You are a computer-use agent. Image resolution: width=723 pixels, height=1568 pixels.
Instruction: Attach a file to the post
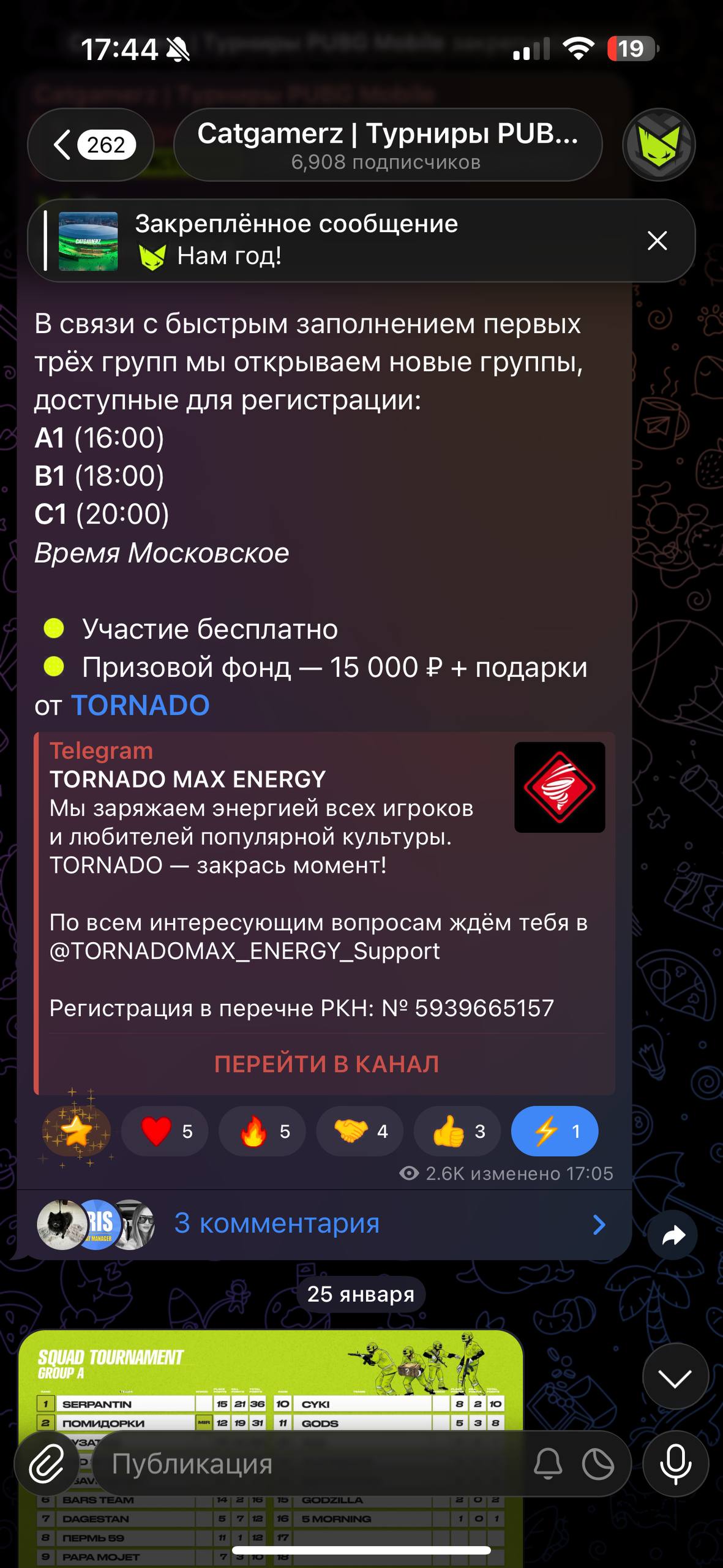[x=47, y=1464]
